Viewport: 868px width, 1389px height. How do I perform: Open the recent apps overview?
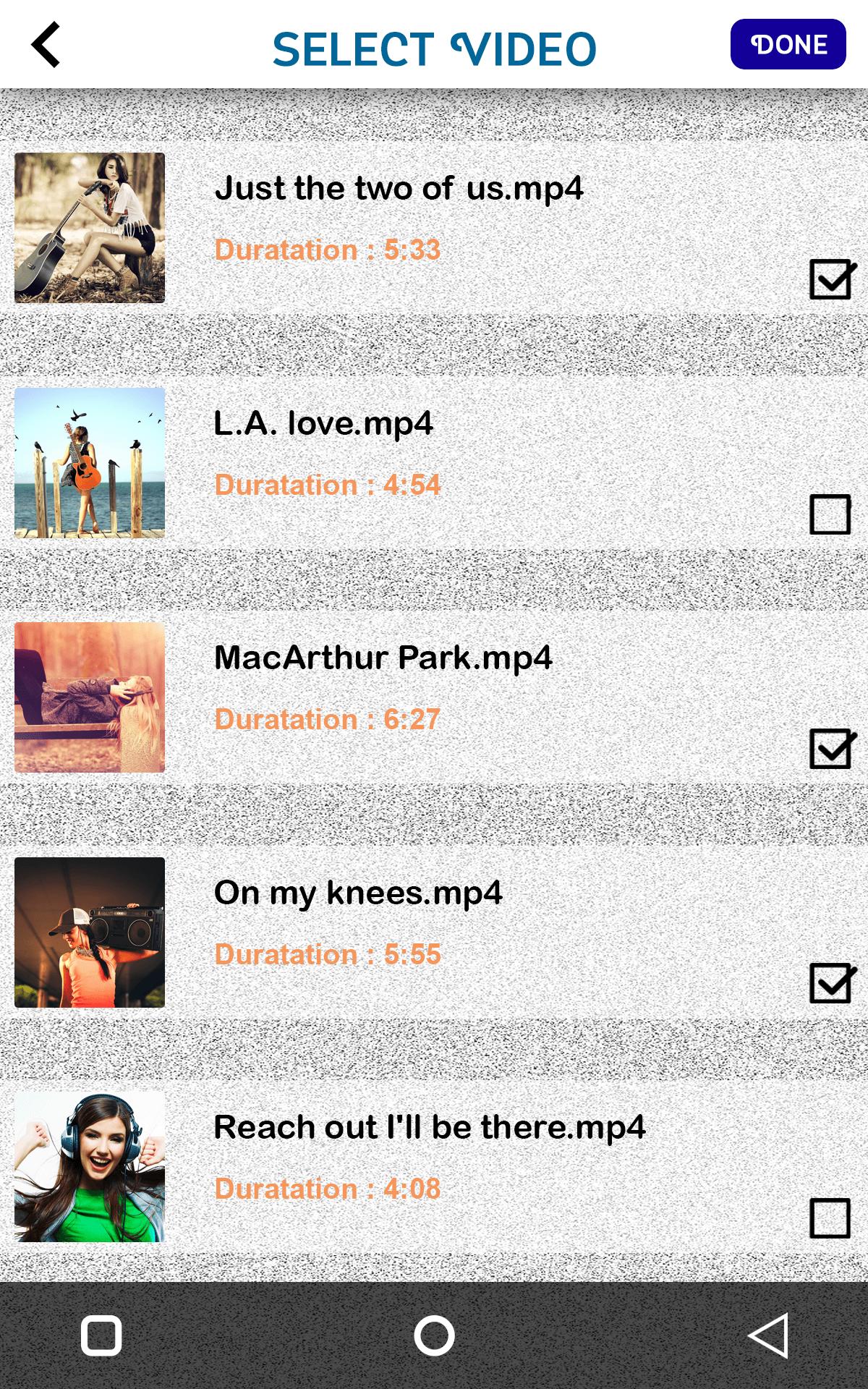click(x=101, y=1335)
